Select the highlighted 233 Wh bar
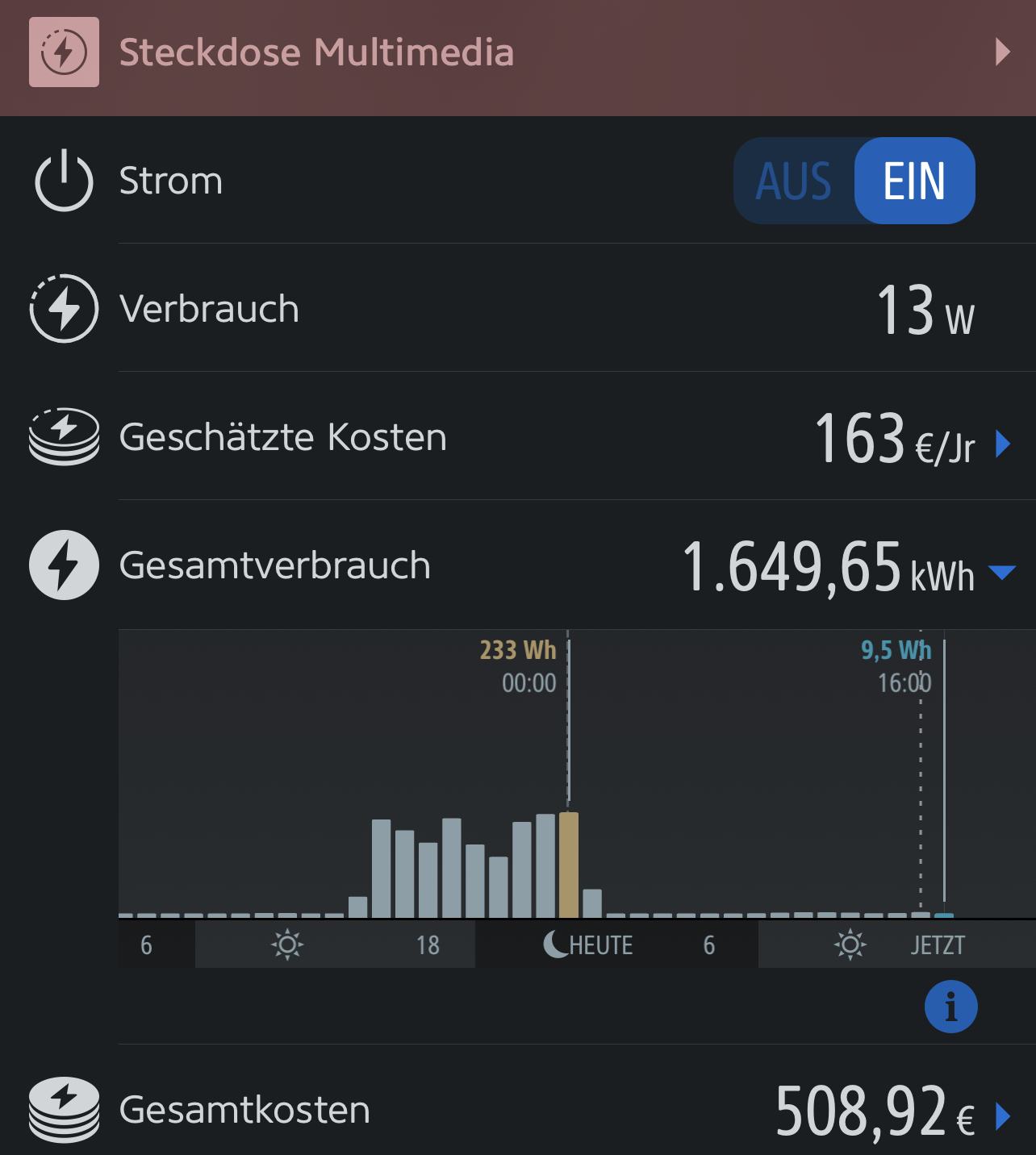 click(569, 865)
